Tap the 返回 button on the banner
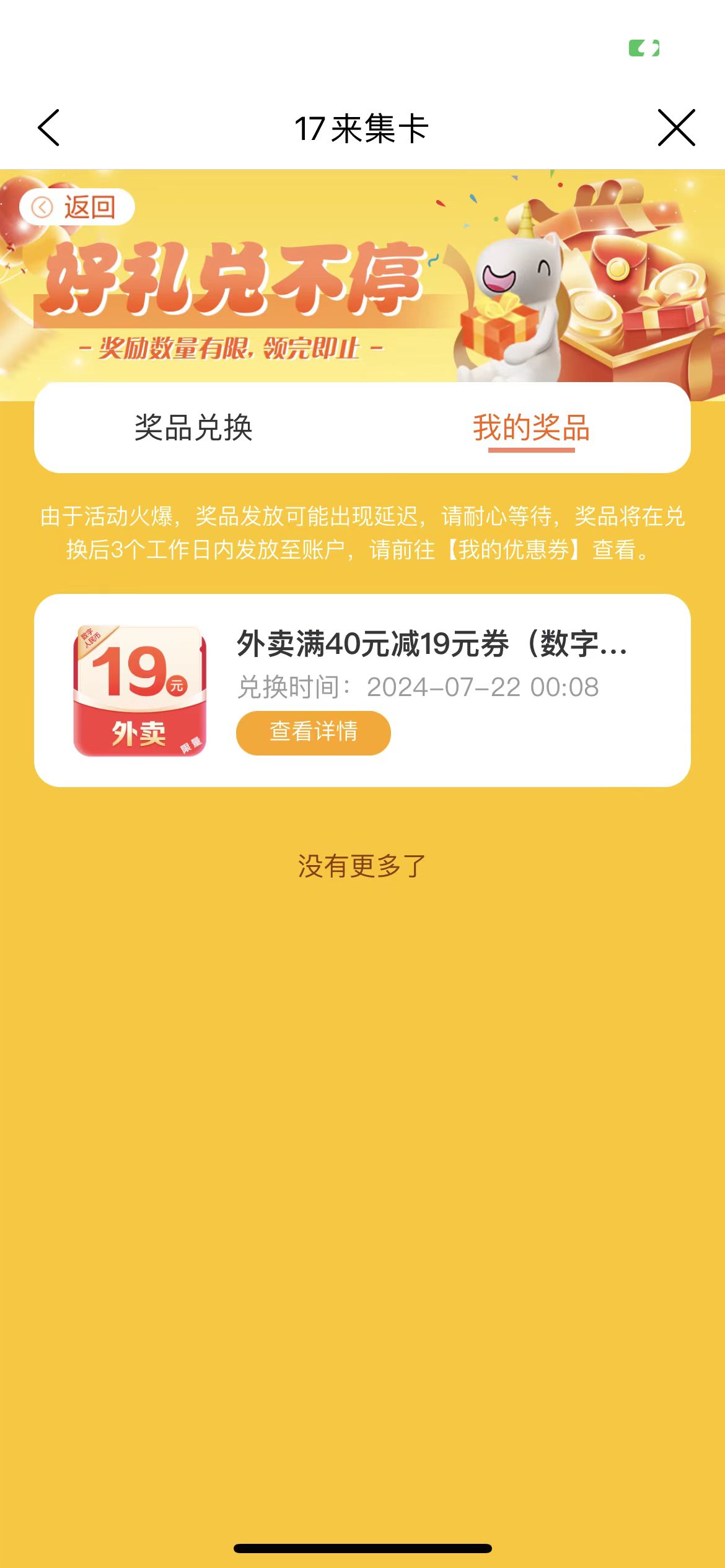The width and height of the screenshot is (725, 1568). (x=77, y=207)
